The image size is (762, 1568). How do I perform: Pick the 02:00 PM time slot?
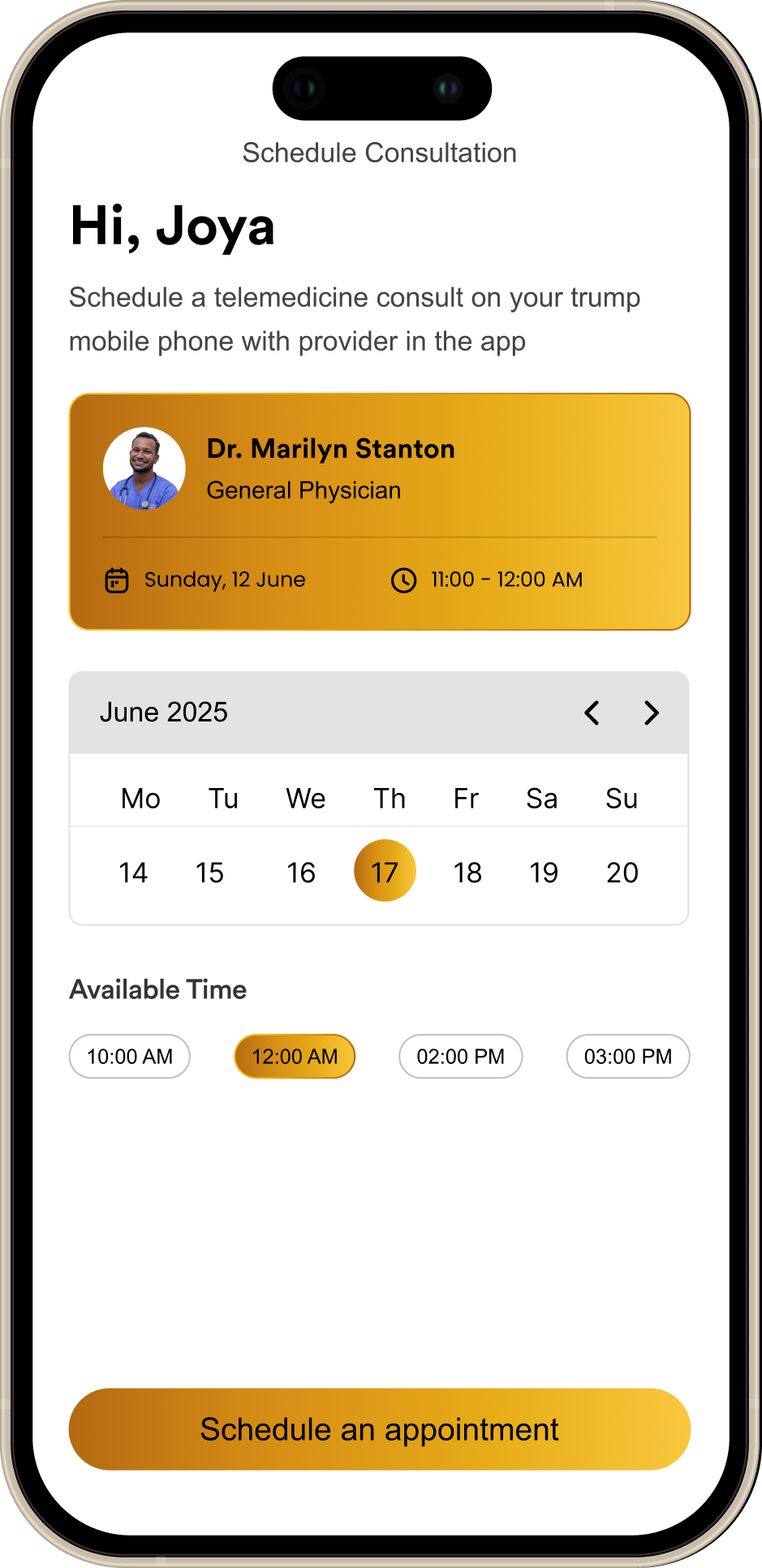click(460, 1056)
